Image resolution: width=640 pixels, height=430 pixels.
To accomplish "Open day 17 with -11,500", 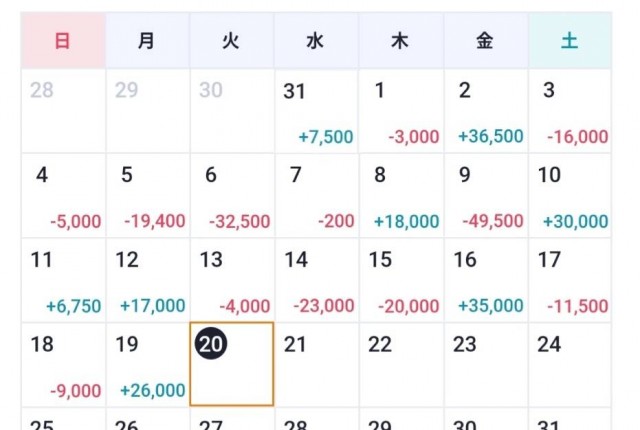I will pos(570,280).
